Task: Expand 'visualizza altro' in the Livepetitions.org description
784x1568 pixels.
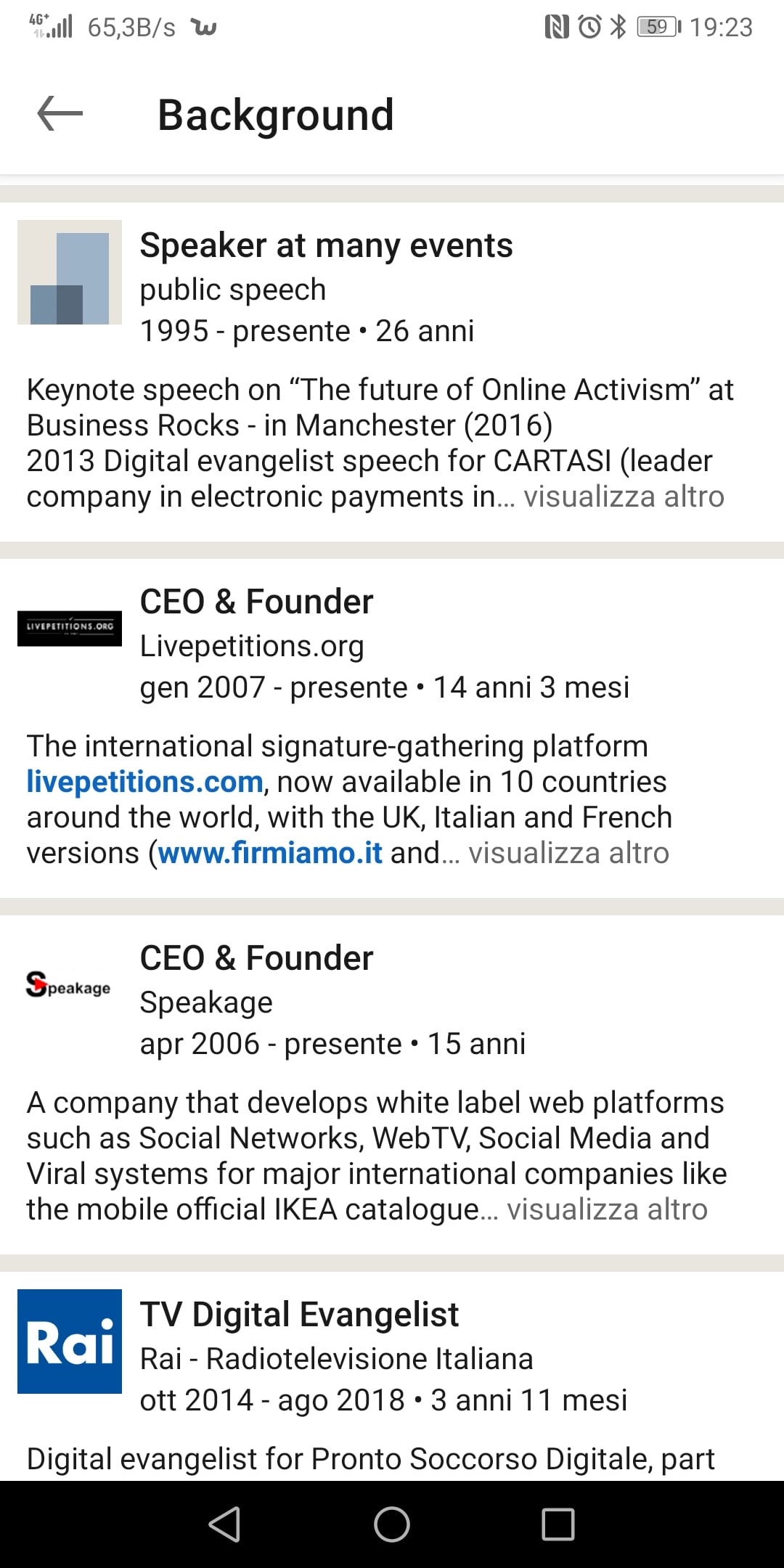Action: coord(568,853)
